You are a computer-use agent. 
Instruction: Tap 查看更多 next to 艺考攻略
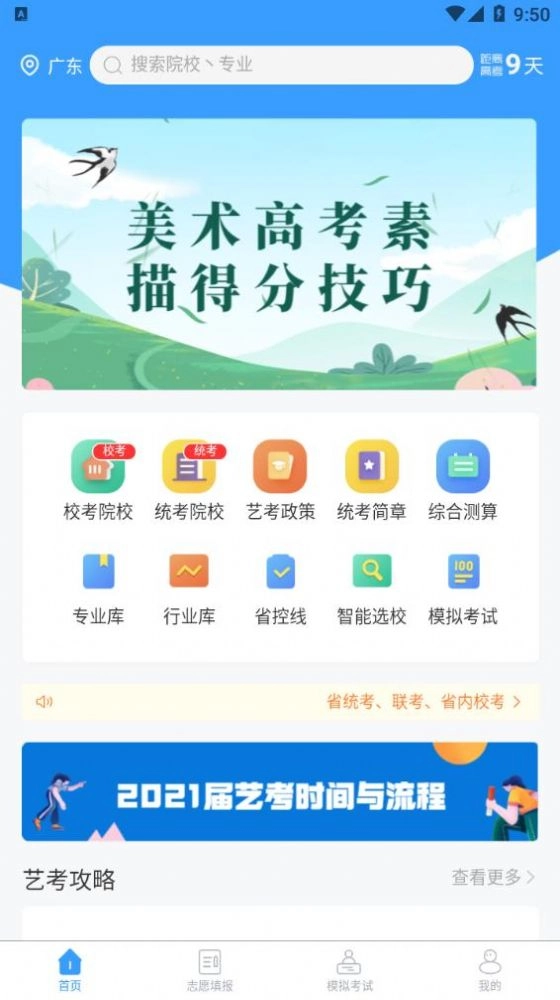click(493, 878)
